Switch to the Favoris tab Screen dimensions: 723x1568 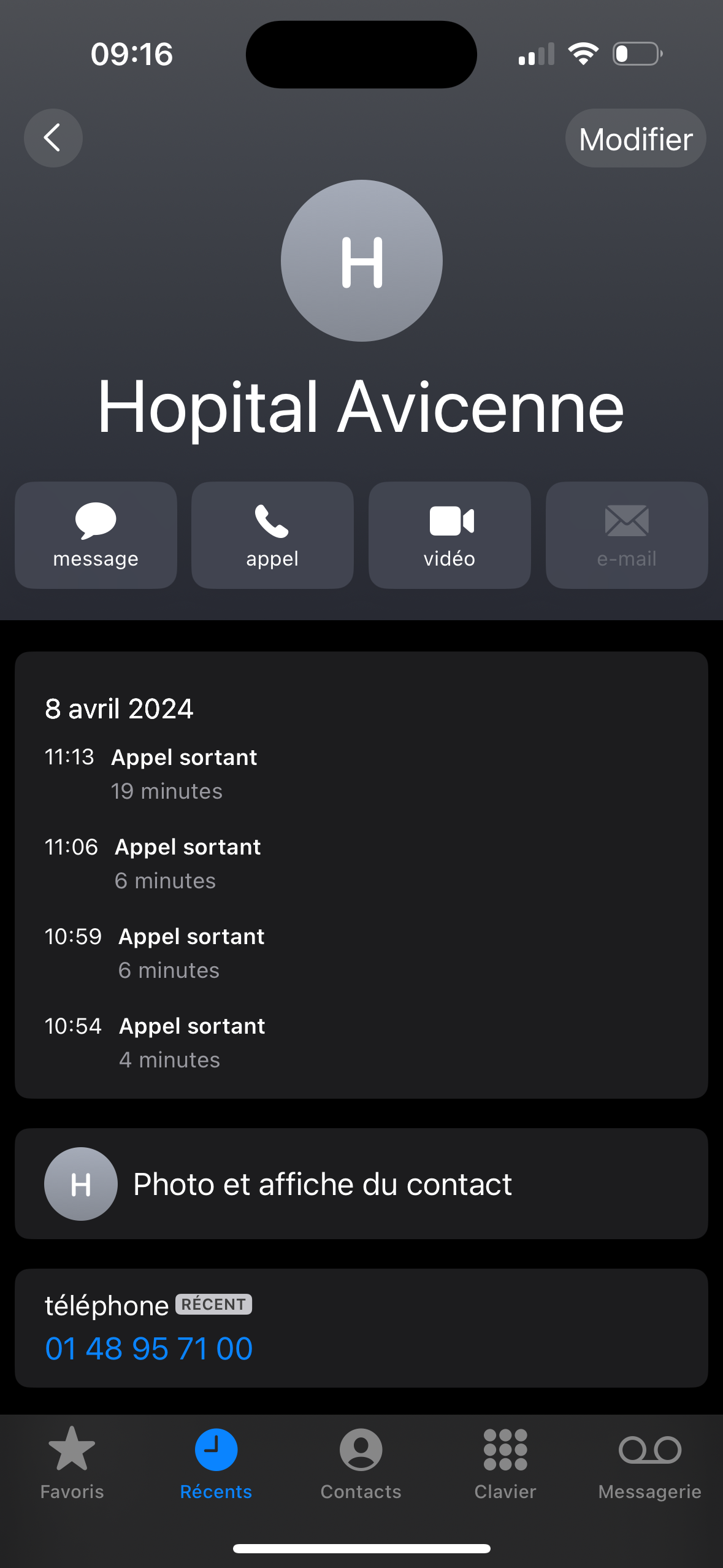72,1462
